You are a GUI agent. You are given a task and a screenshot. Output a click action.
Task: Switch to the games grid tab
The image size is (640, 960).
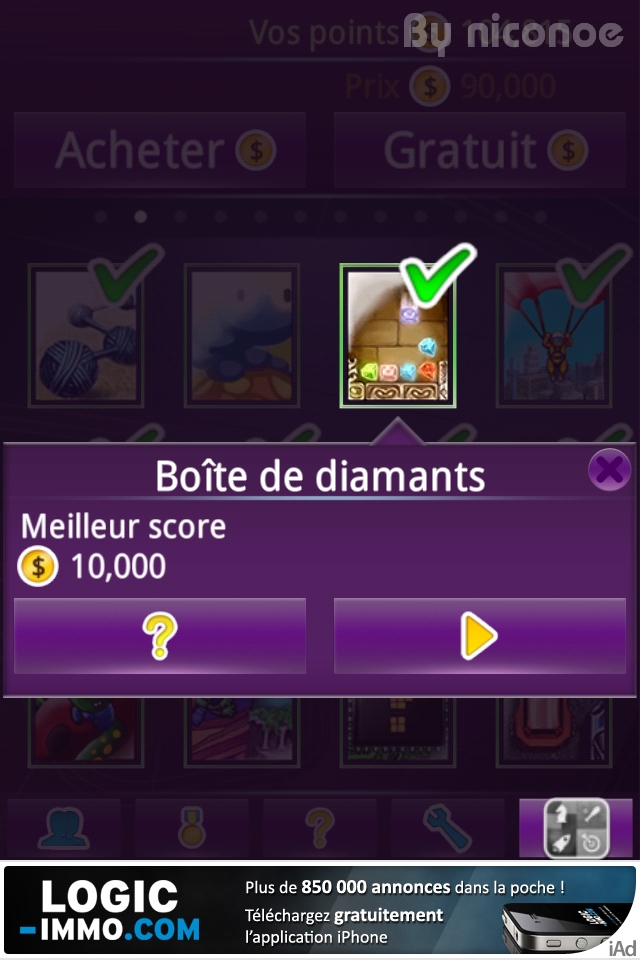pyautogui.click(x=576, y=828)
